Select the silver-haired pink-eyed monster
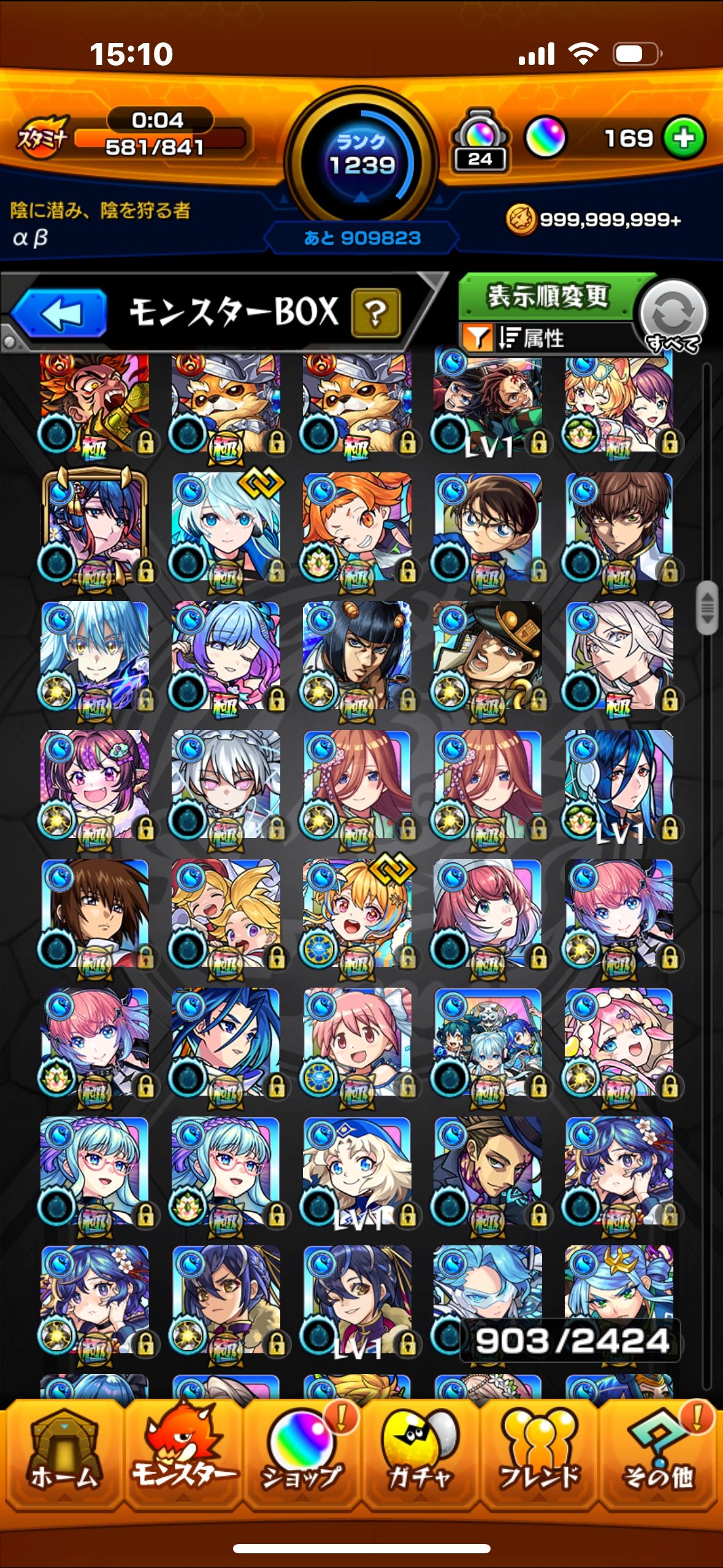Viewport: 723px width, 1568px height. pos(226,785)
